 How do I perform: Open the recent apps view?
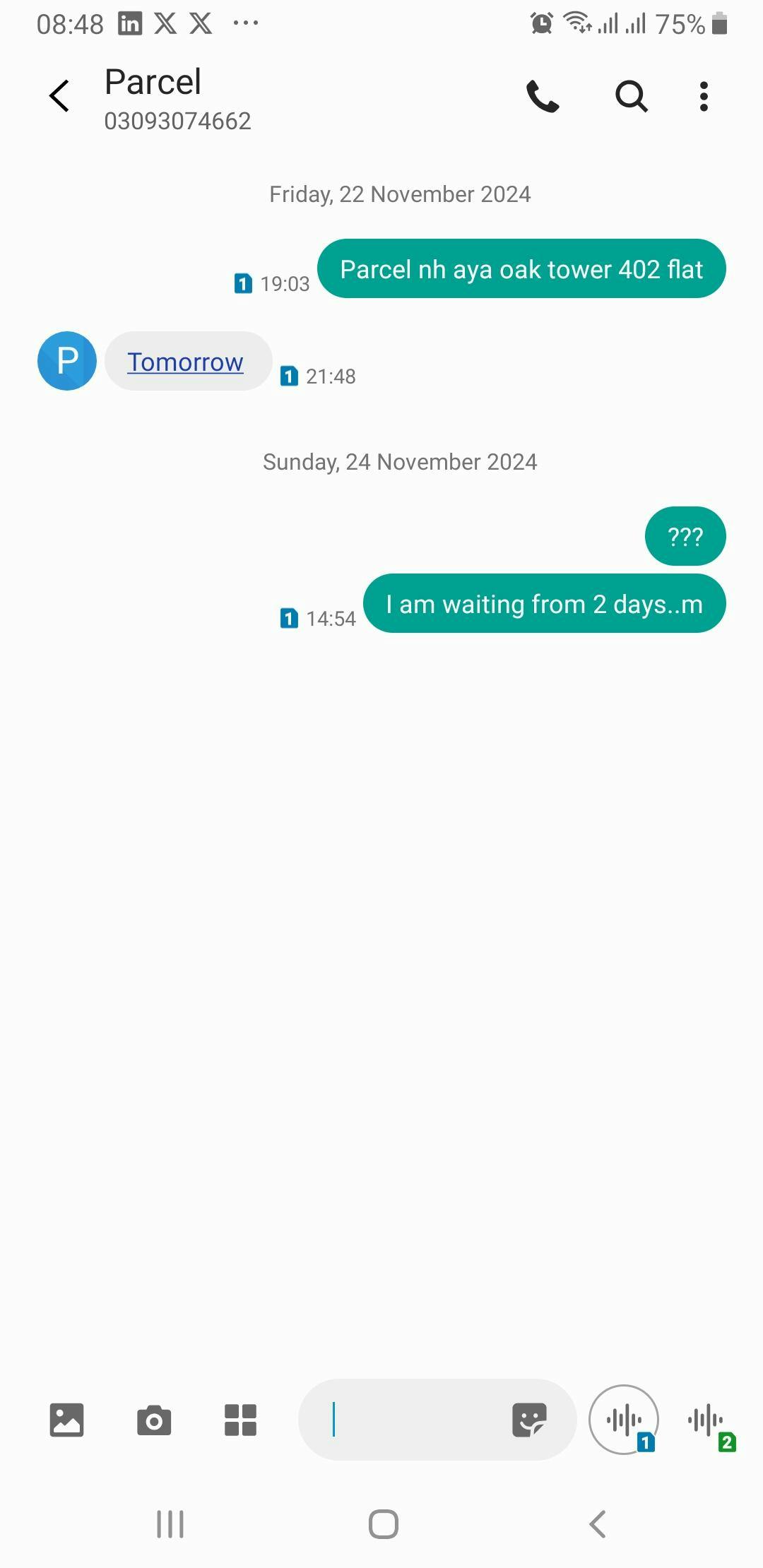pos(170,1524)
